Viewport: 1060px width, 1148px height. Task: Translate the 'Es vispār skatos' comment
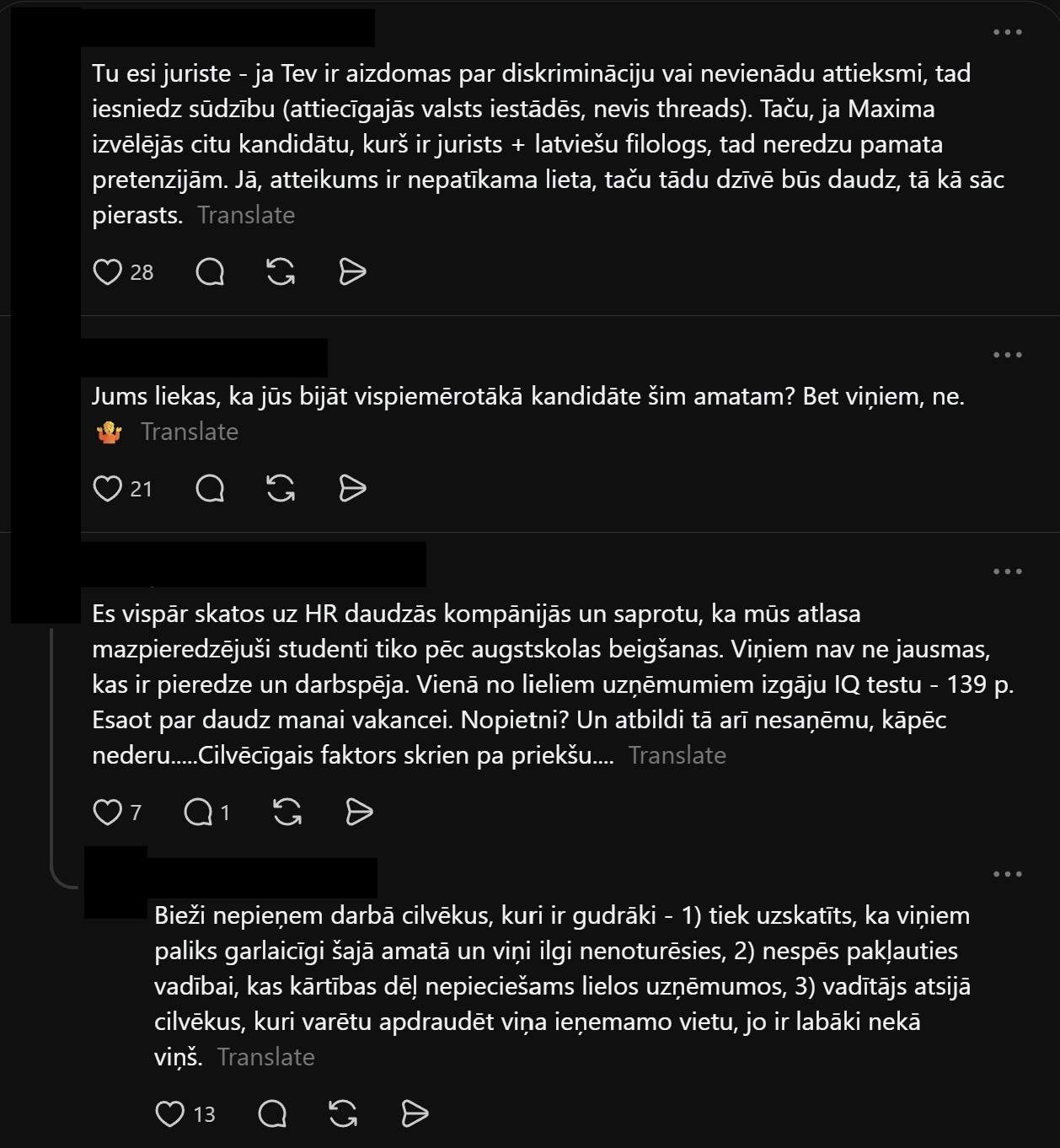click(677, 755)
